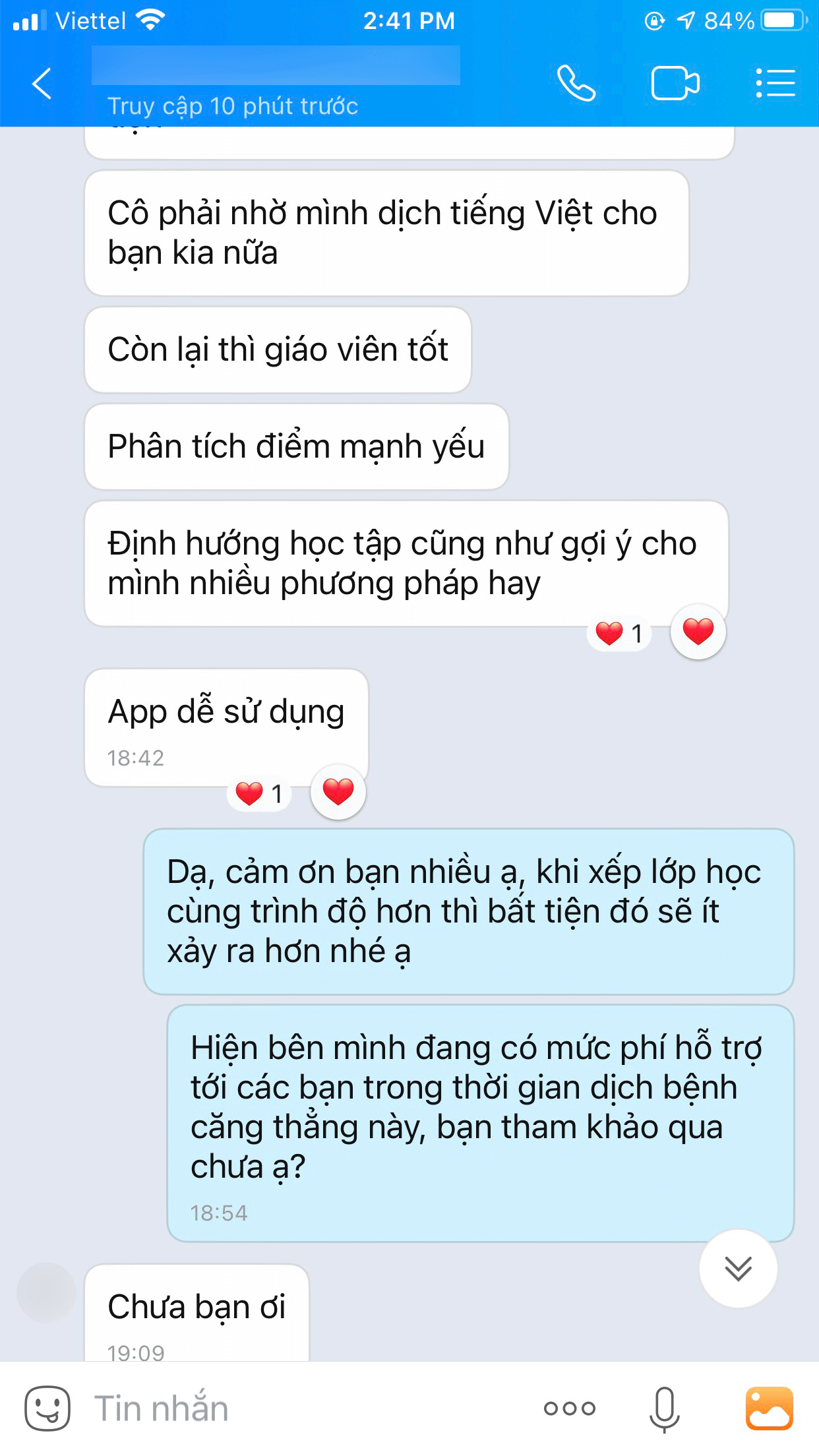Open the sender's avatar profile
Viewport: 819px width, 1456px height.
click(46, 1292)
